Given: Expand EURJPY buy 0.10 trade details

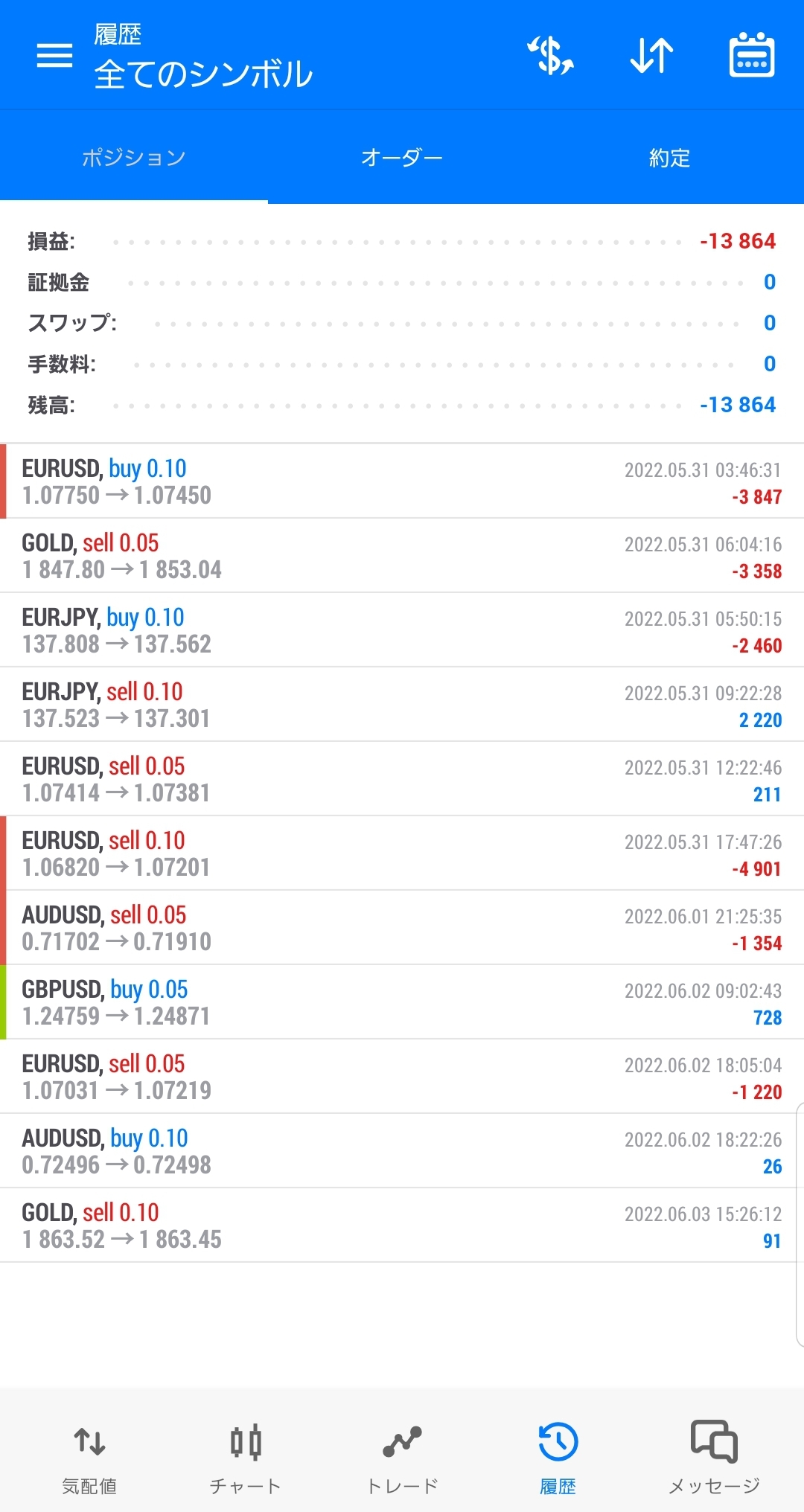Looking at the screenshot, I should click(x=402, y=630).
